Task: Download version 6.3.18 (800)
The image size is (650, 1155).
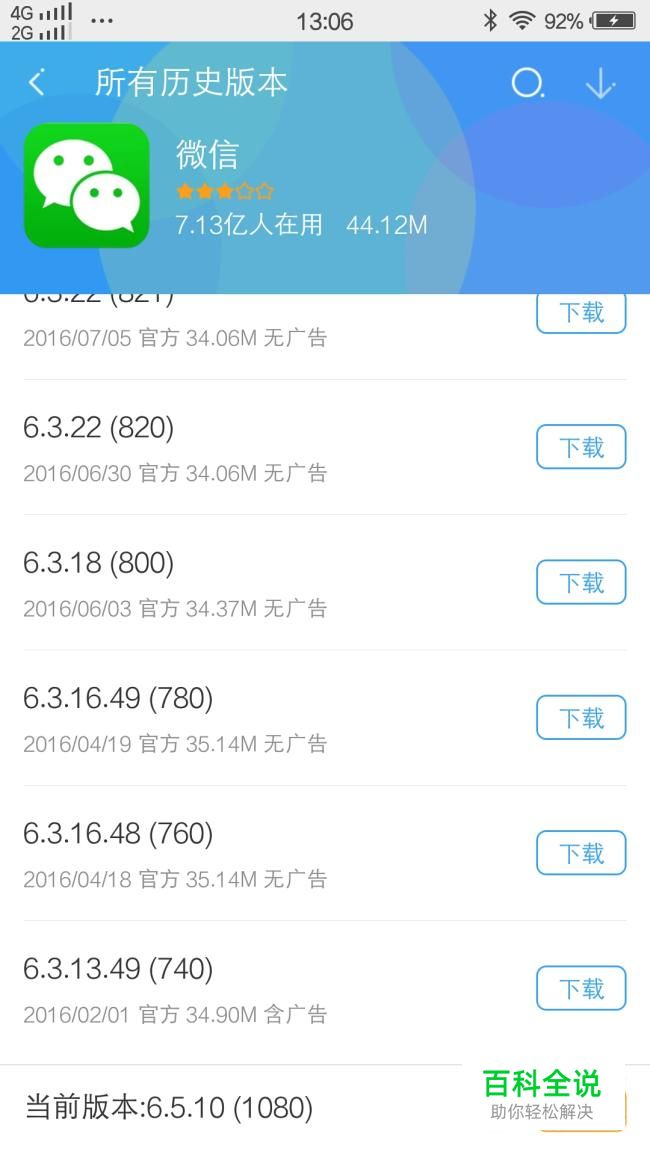Action: click(x=581, y=582)
